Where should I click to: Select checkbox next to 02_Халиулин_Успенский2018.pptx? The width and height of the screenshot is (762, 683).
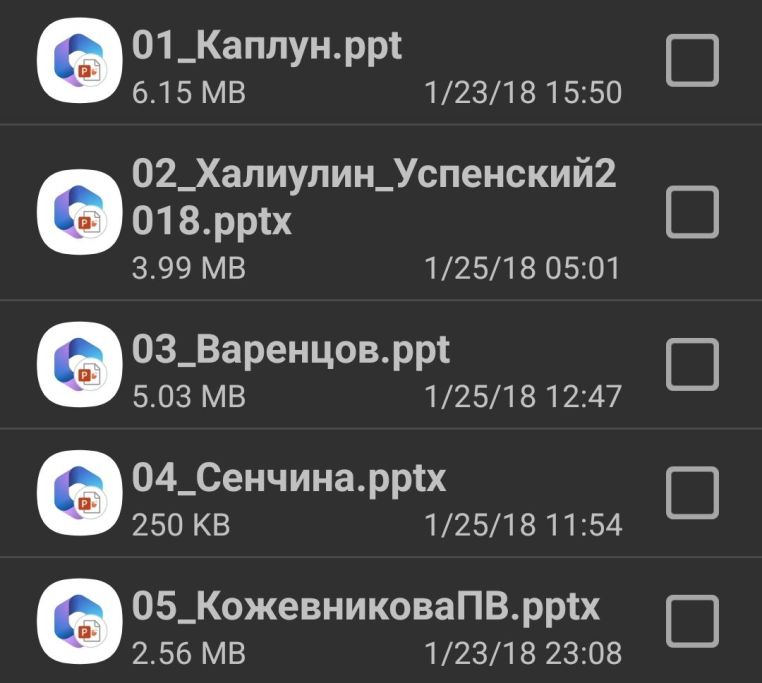pyautogui.click(x=692, y=212)
